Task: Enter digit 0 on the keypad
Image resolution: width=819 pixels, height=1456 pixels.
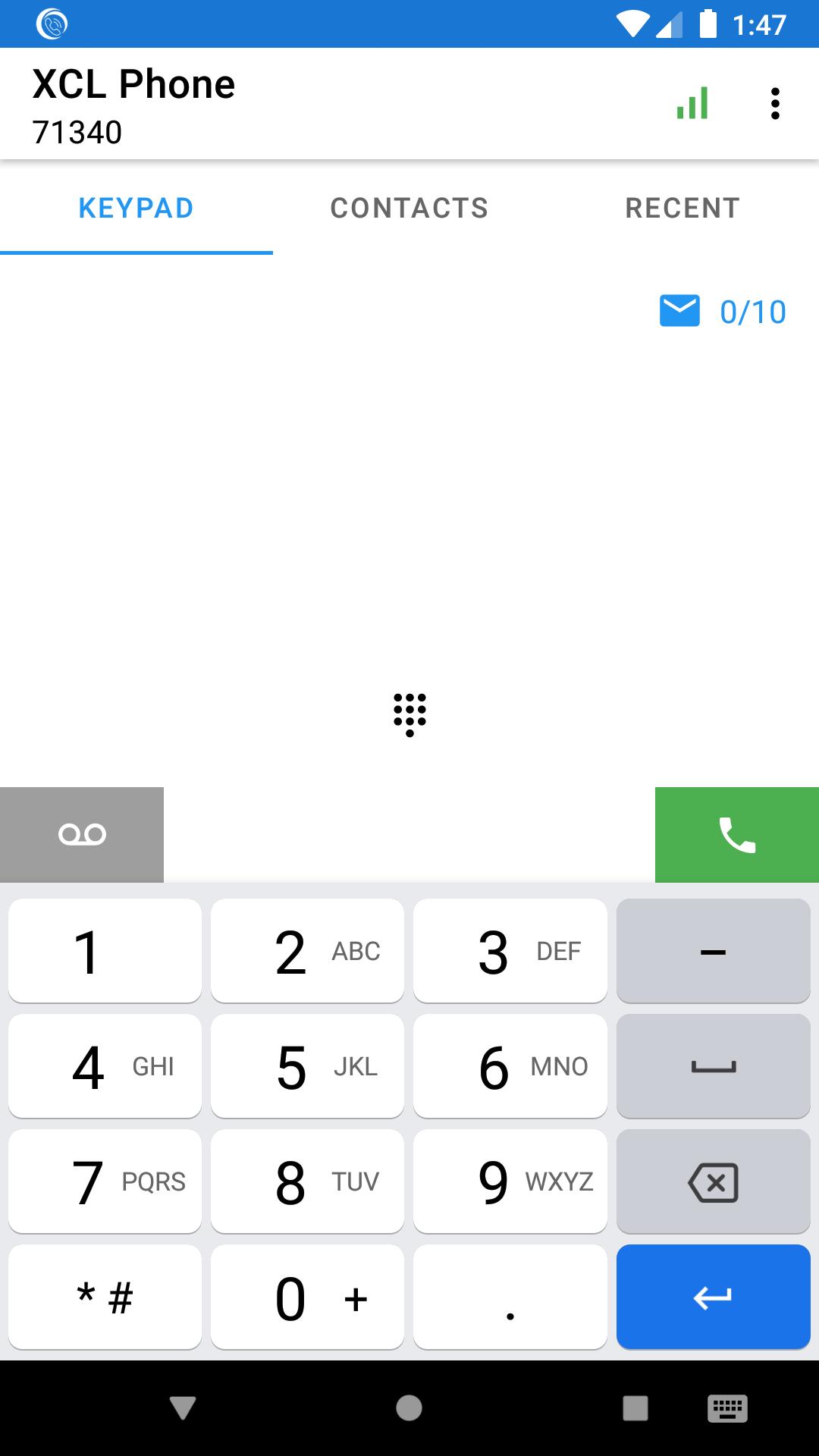Action: pos(307,1297)
